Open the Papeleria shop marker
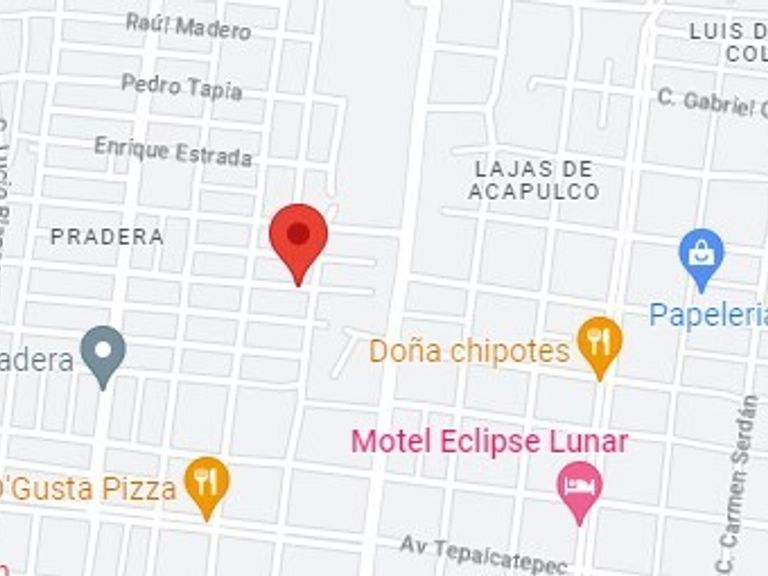 pos(701,254)
